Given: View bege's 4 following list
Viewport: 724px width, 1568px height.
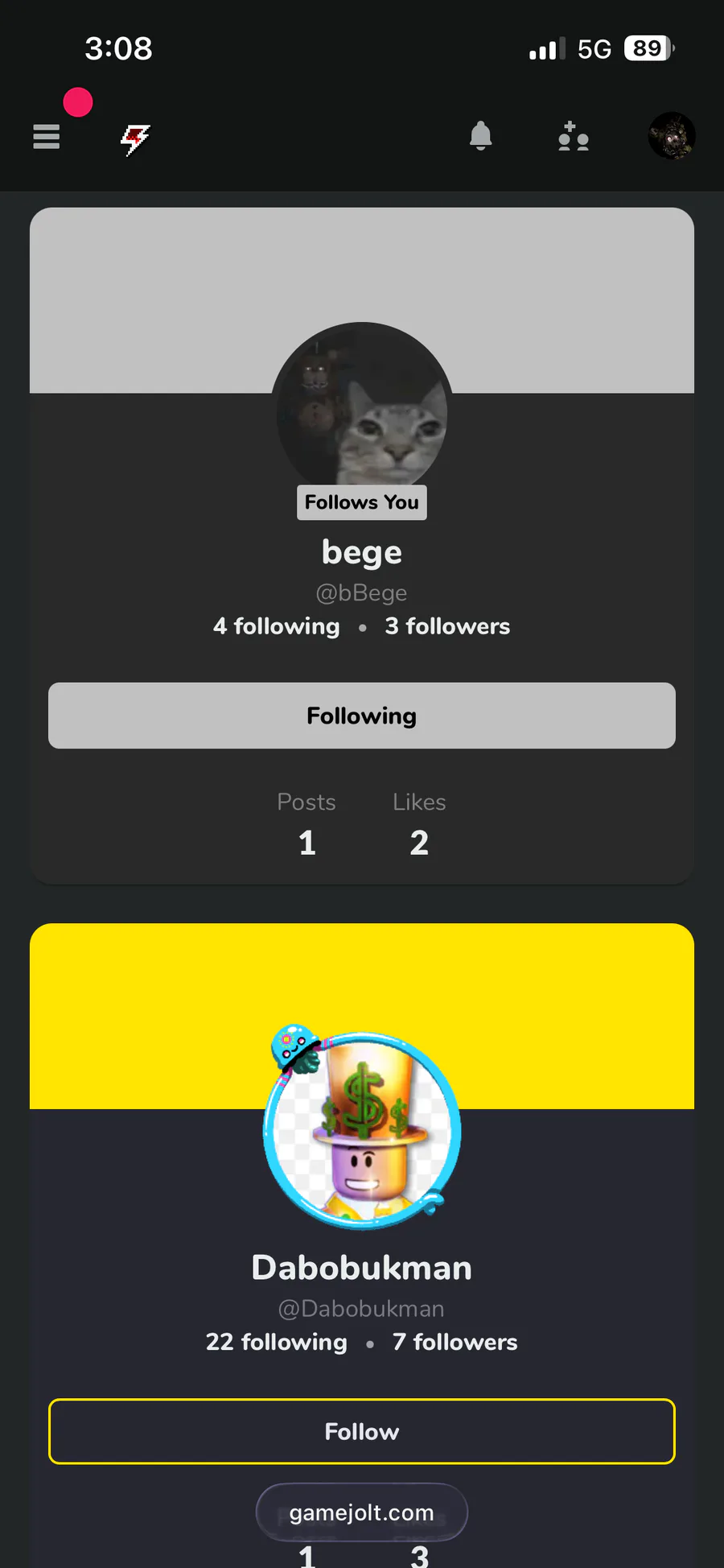Looking at the screenshot, I should tap(277, 626).
